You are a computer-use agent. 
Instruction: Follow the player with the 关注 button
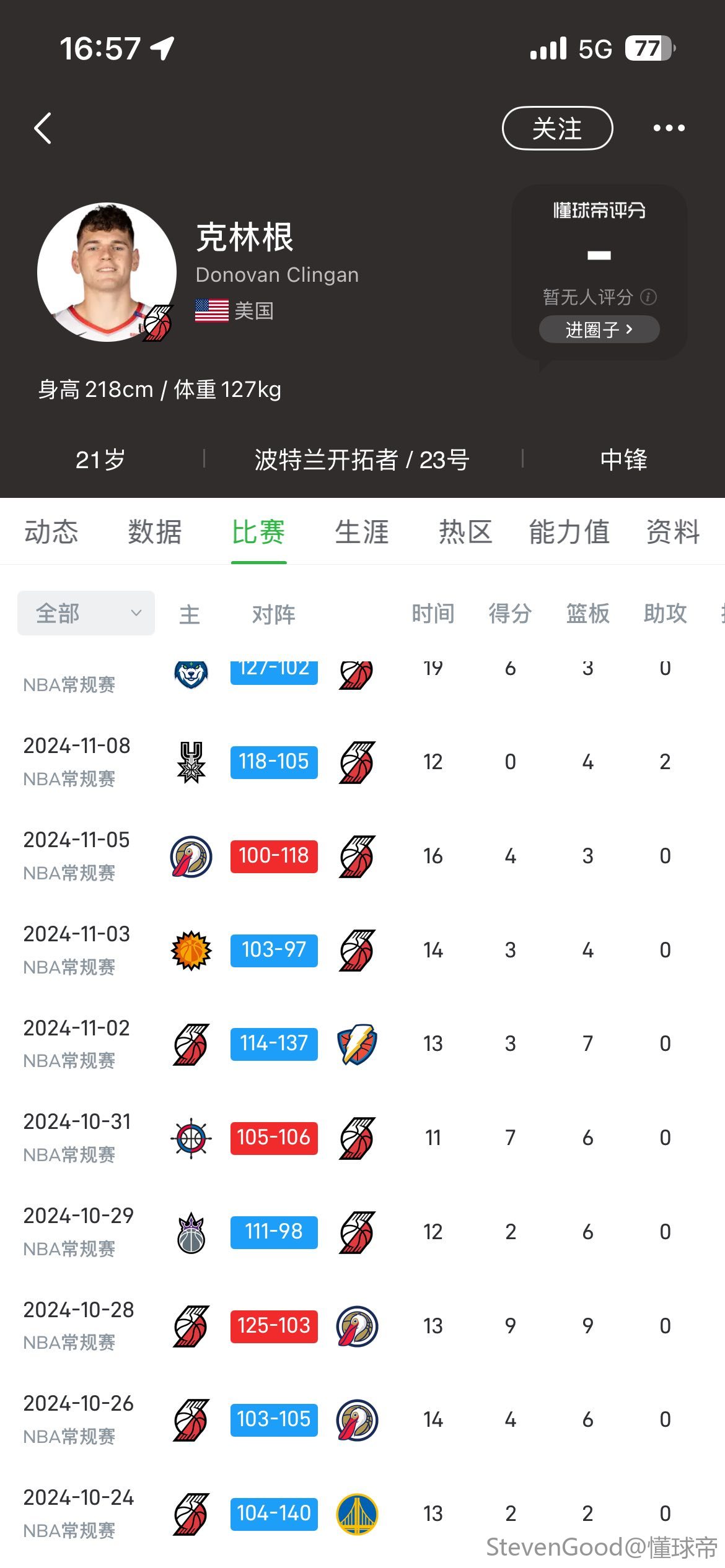click(x=556, y=128)
